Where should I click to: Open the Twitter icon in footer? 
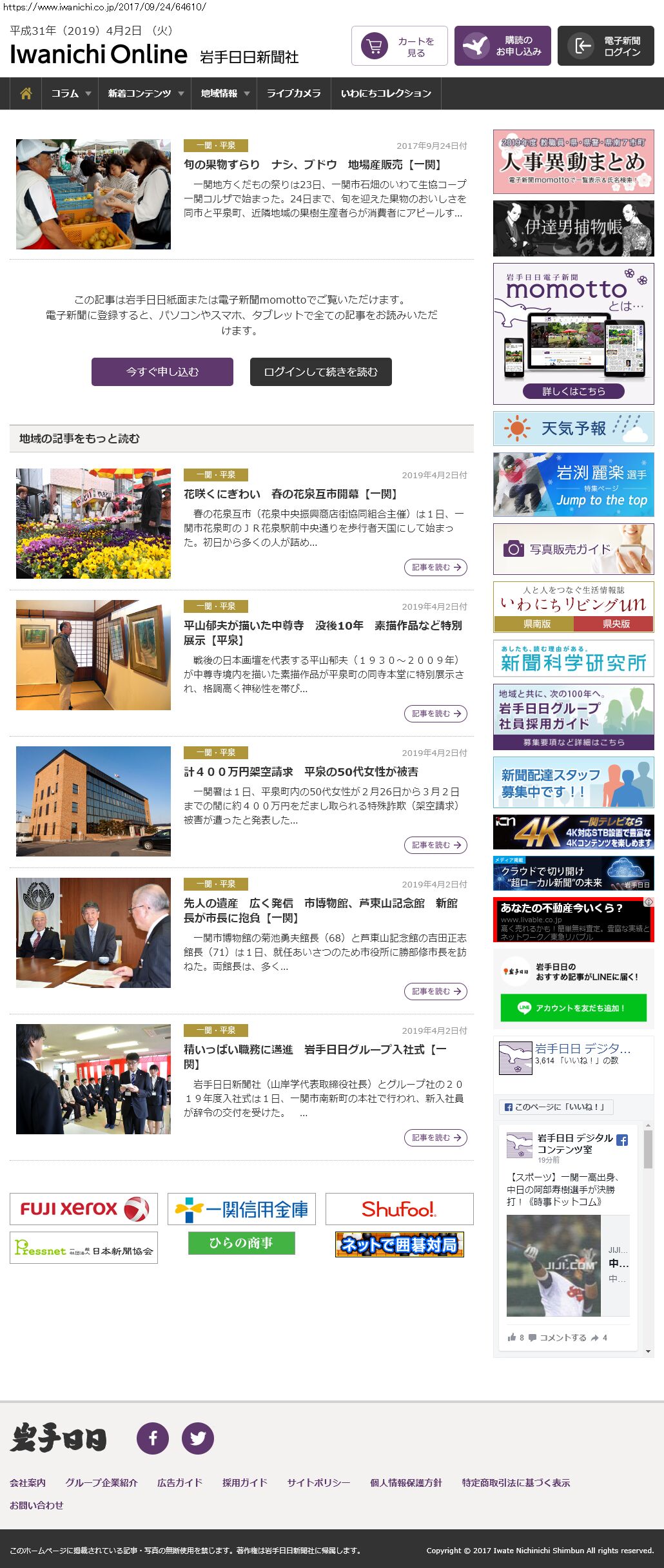point(198,1438)
